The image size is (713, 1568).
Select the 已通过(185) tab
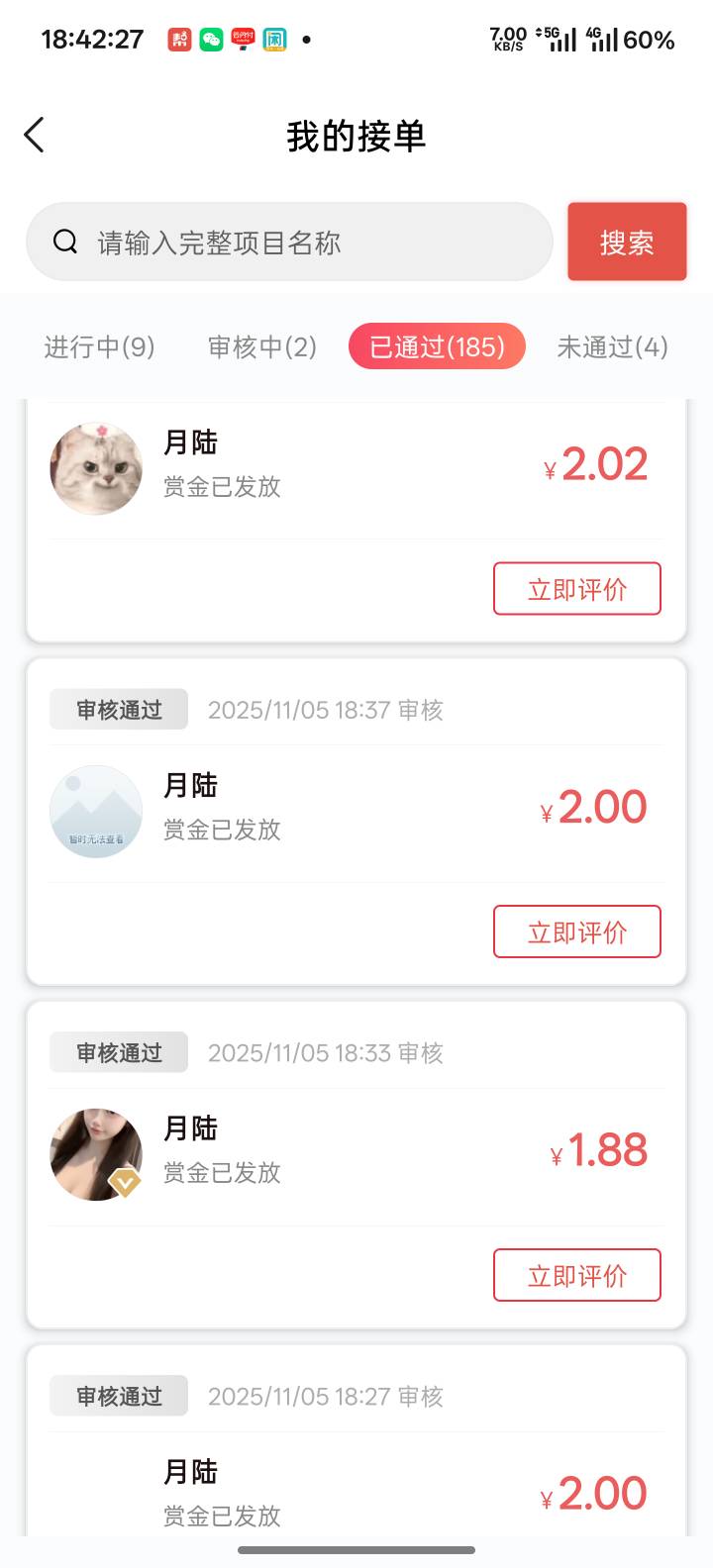coord(437,347)
